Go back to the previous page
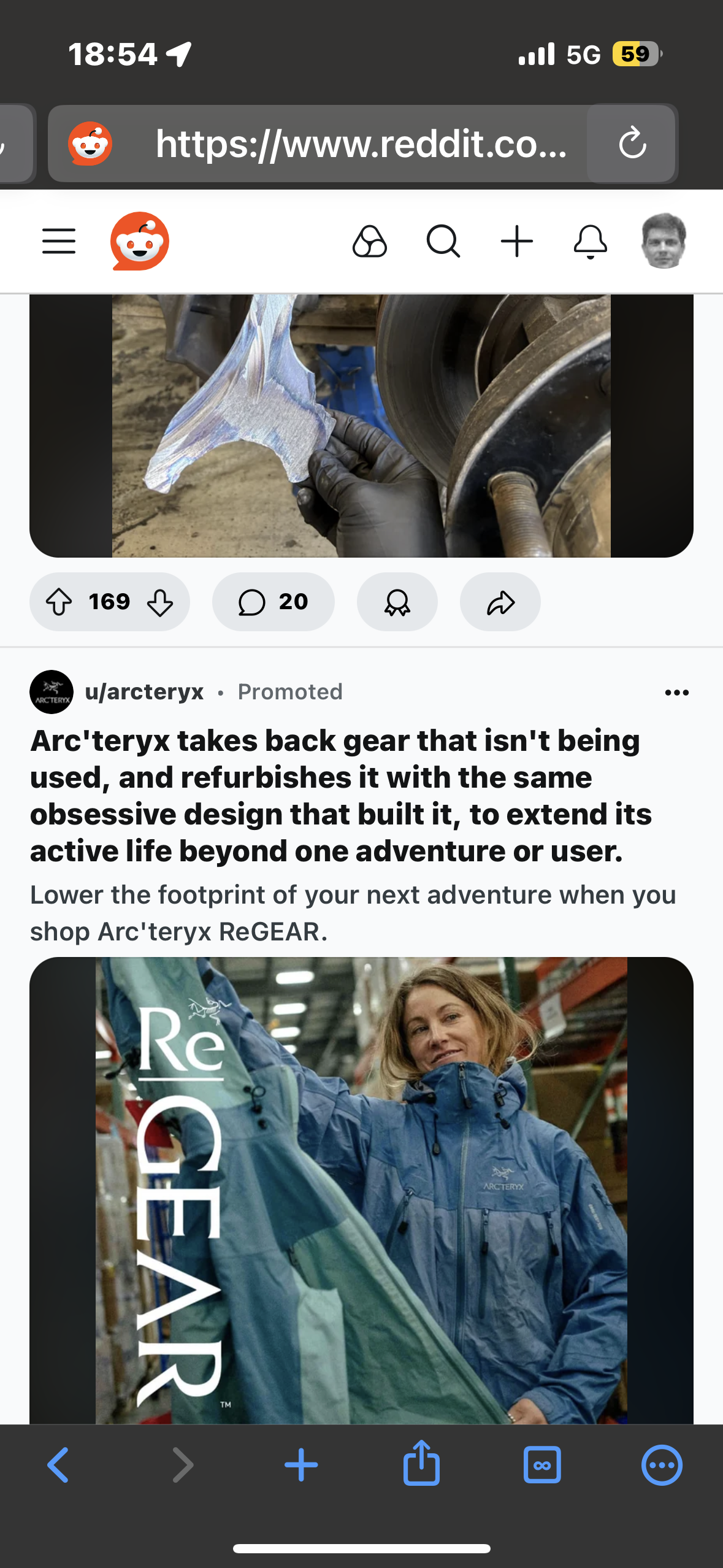This screenshot has width=723, height=1568. click(58, 1465)
